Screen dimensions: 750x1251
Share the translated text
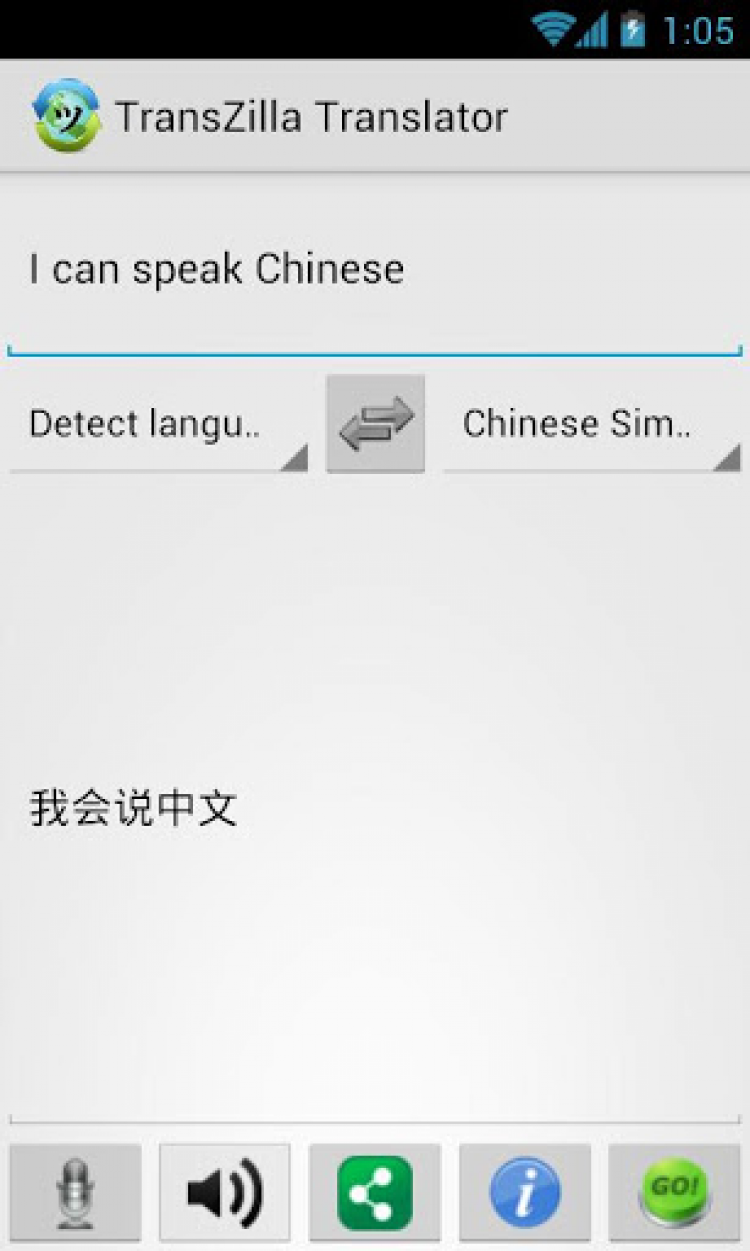pos(375,1194)
